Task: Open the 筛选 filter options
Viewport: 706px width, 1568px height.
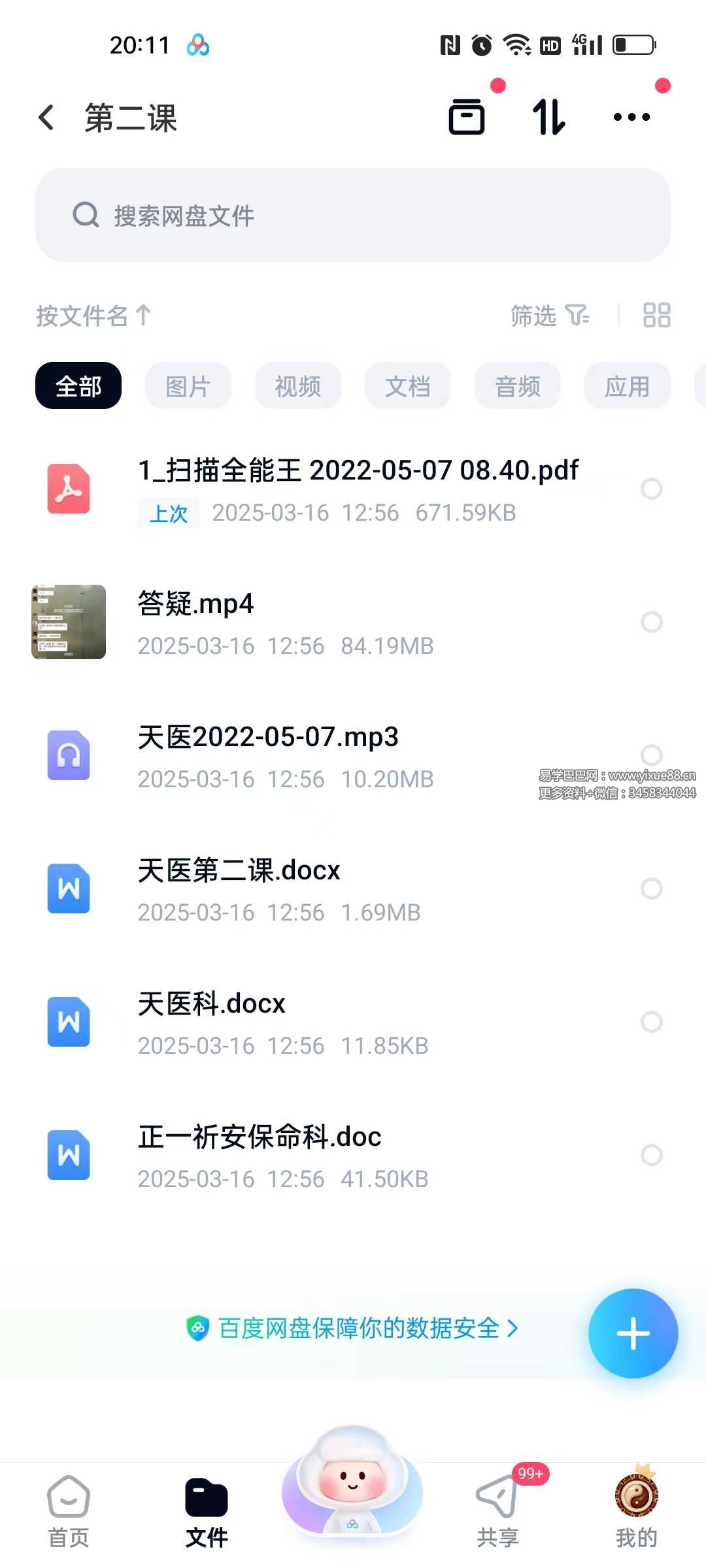Action: coord(548,316)
